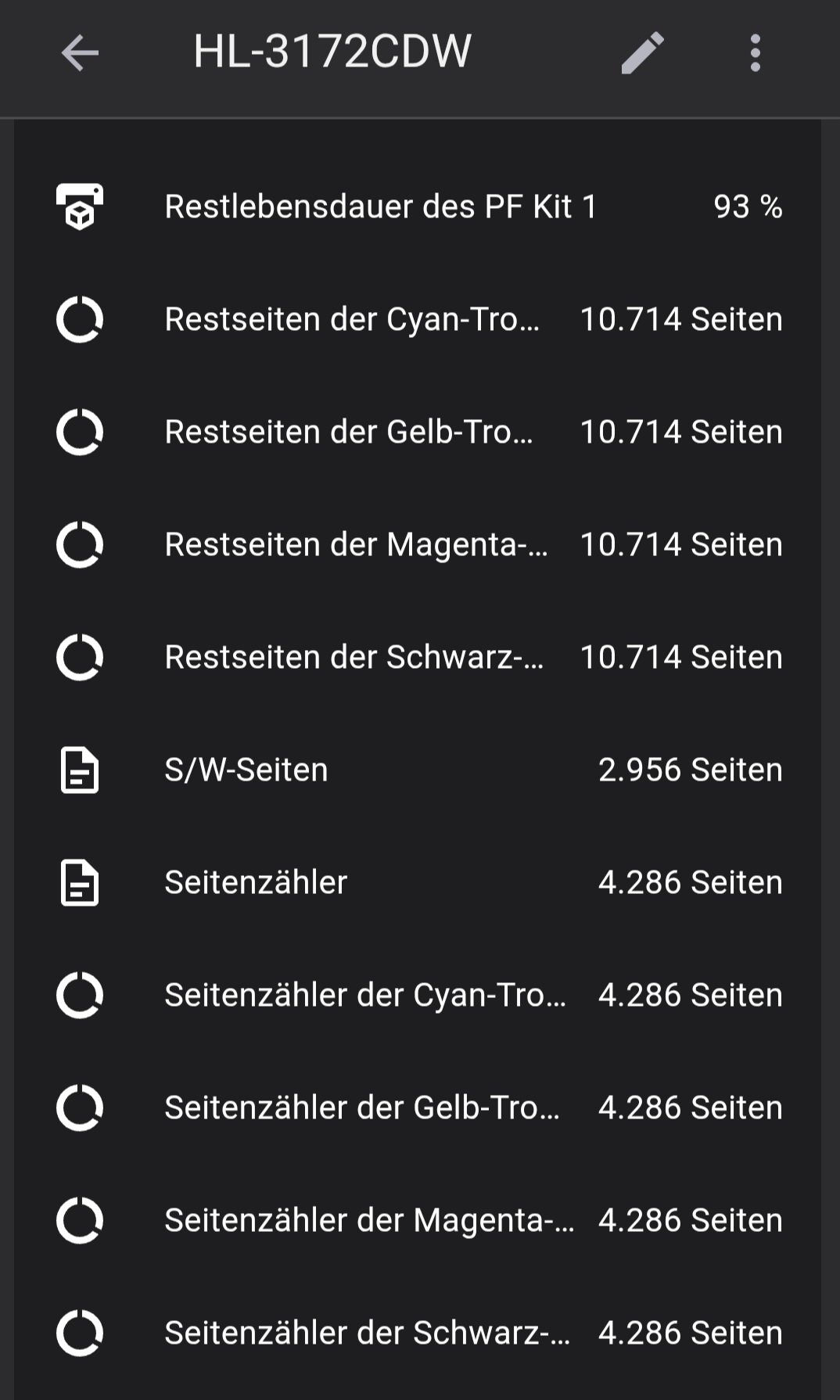Open Restseiten der Cyan-Trommel row
This screenshot has width=840, height=1400.
click(x=419, y=320)
